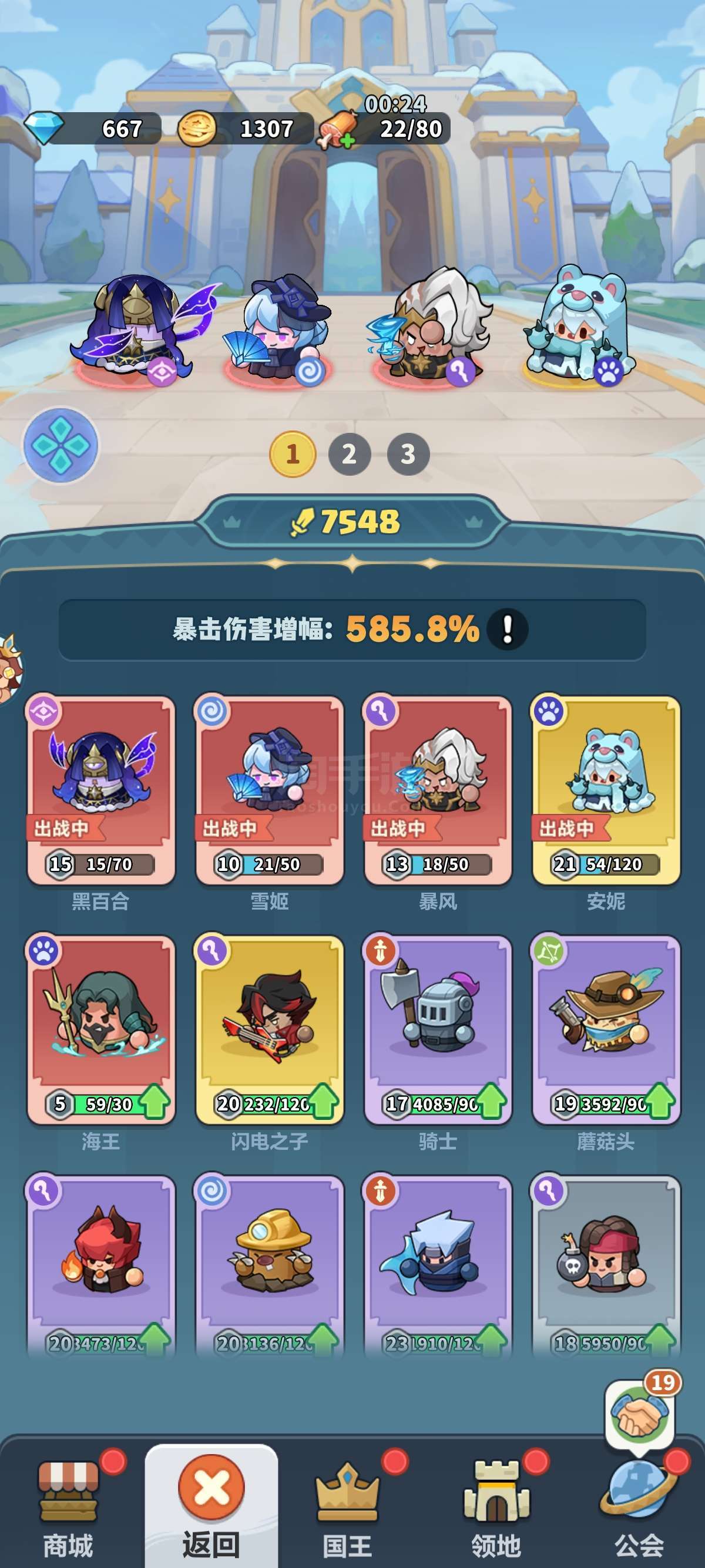Select the 安妮 hero card
Image resolution: width=705 pixels, height=1568 pixels.
606,790
